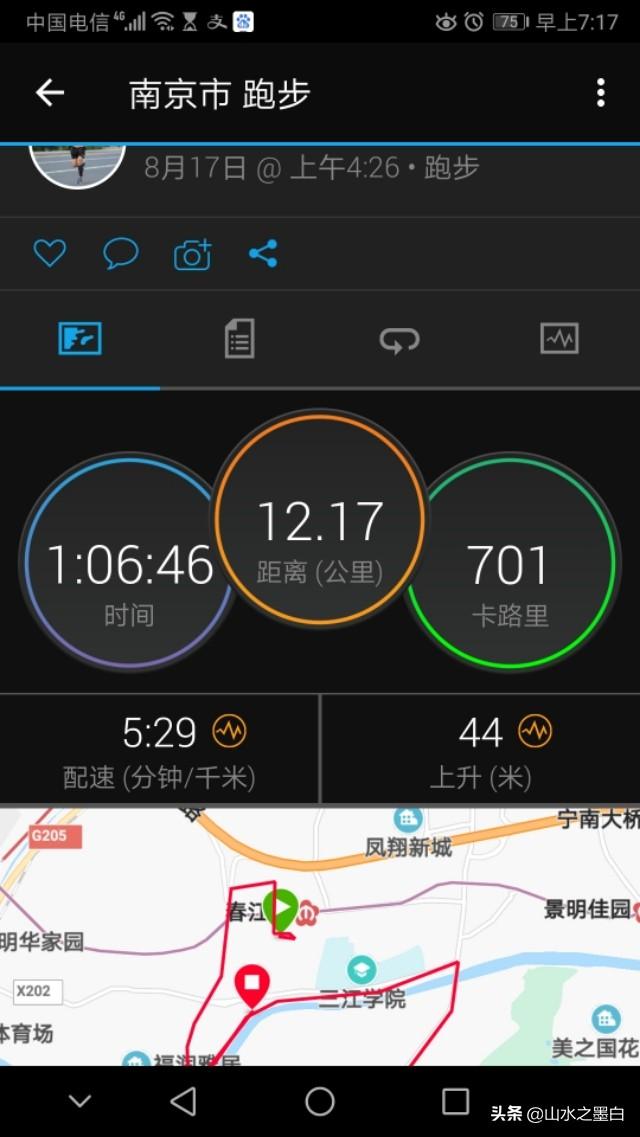Open the pace chart icon beside 5:29
This screenshot has width=640, height=1137.
click(230, 732)
